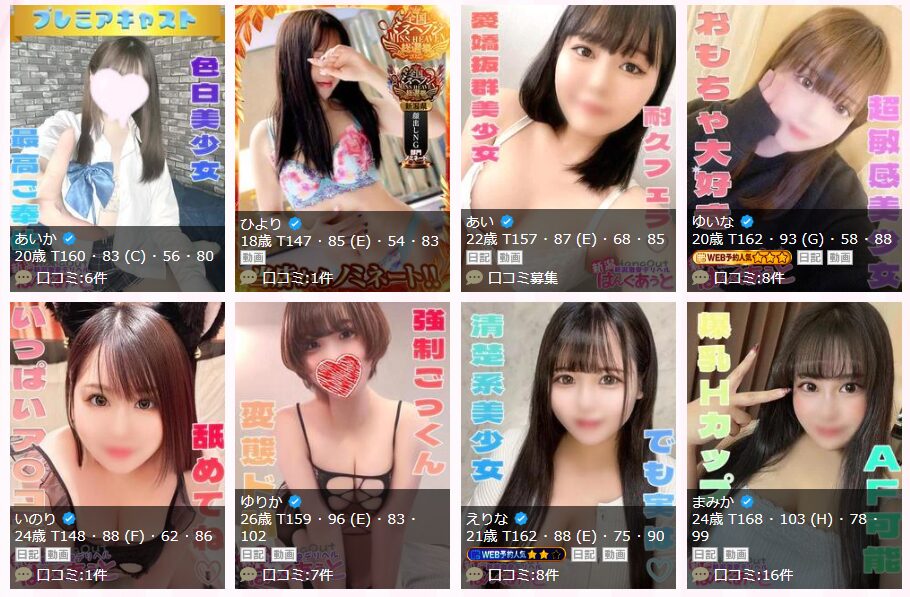Tap the WEB予約人気 badge on えりな's card
This screenshot has height=597, width=910.
coord(516,554)
